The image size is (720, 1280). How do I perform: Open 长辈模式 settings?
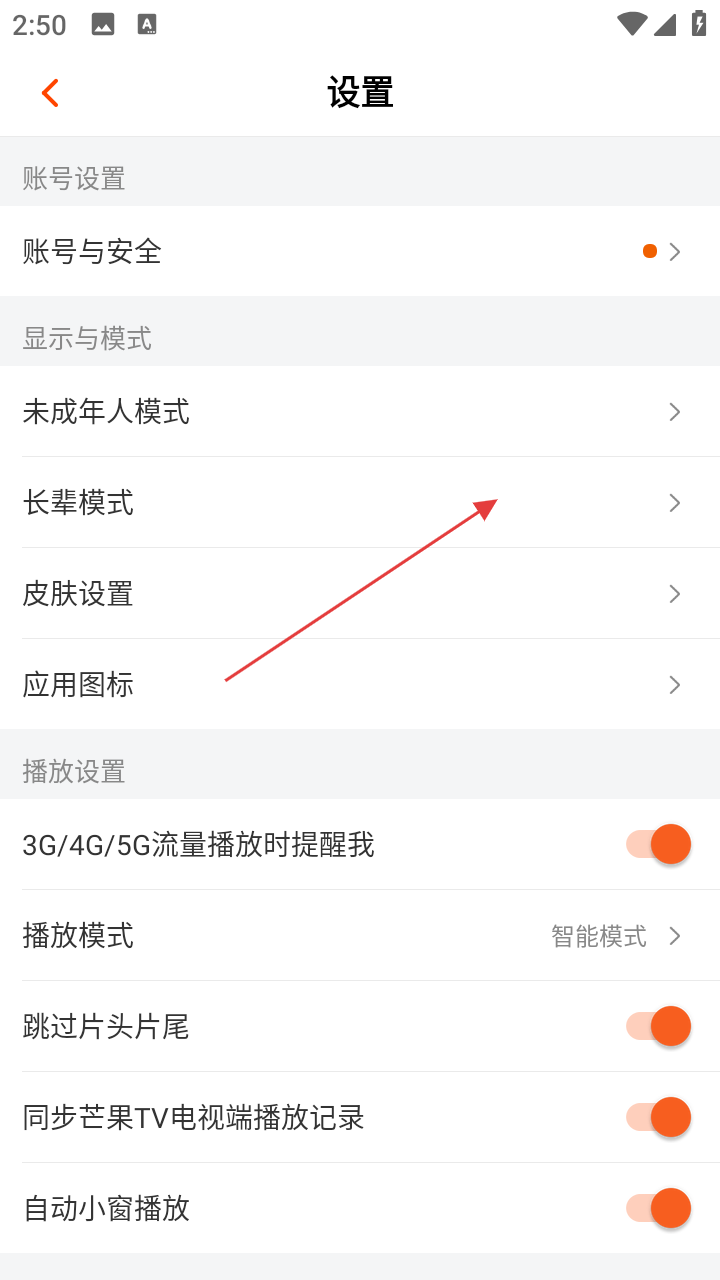360,502
